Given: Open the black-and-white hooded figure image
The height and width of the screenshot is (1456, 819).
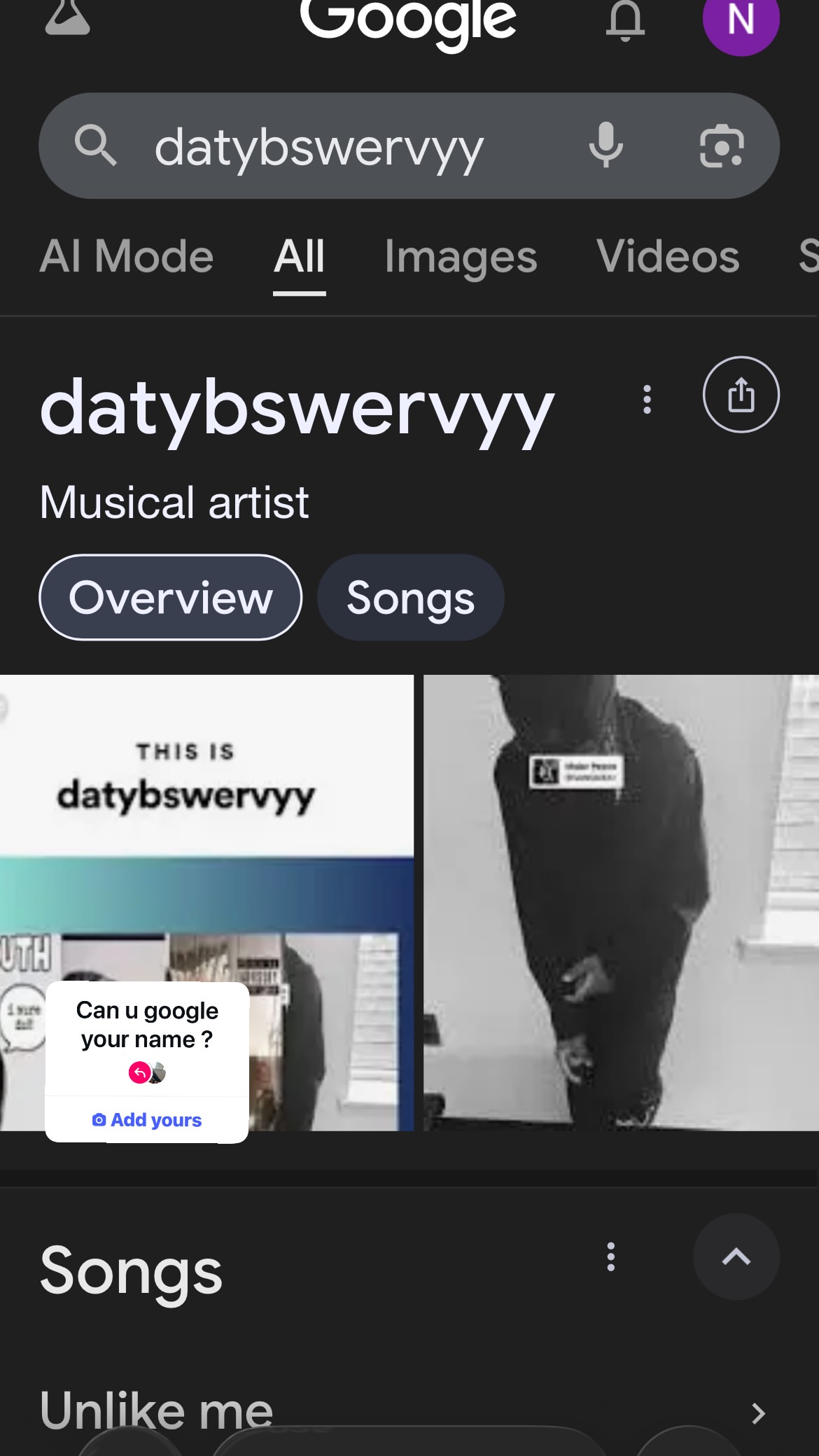Looking at the screenshot, I should [621, 902].
